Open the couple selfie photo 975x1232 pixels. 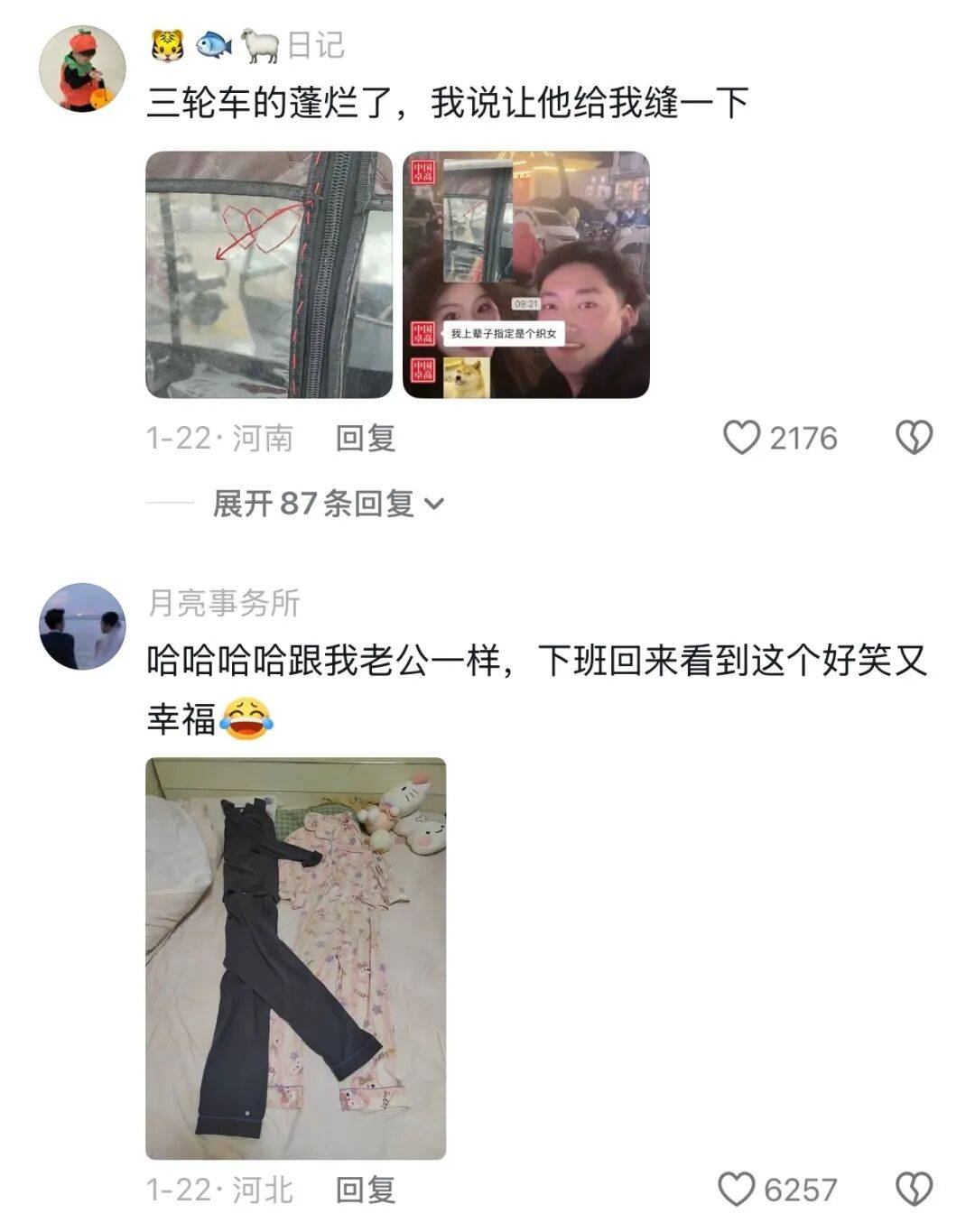pos(525,274)
